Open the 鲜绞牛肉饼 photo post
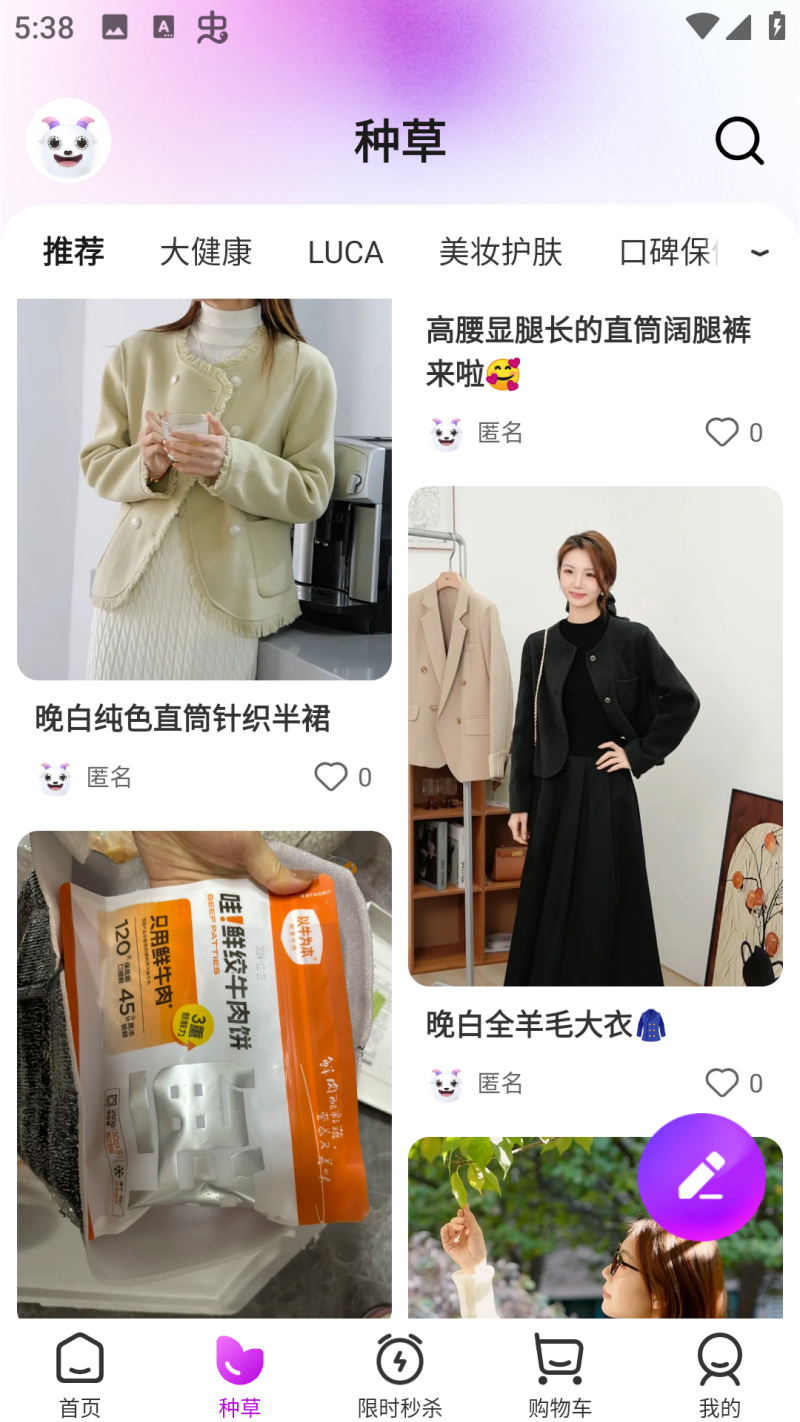 pos(204,1070)
